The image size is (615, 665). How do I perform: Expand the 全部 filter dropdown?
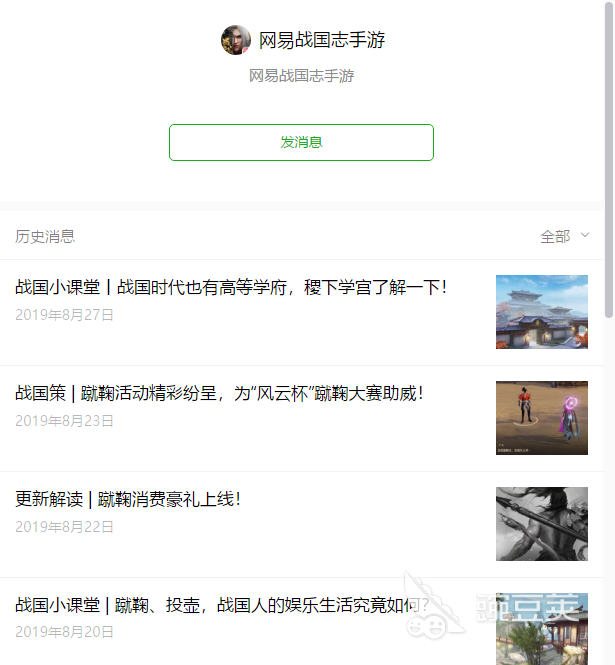[565, 236]
